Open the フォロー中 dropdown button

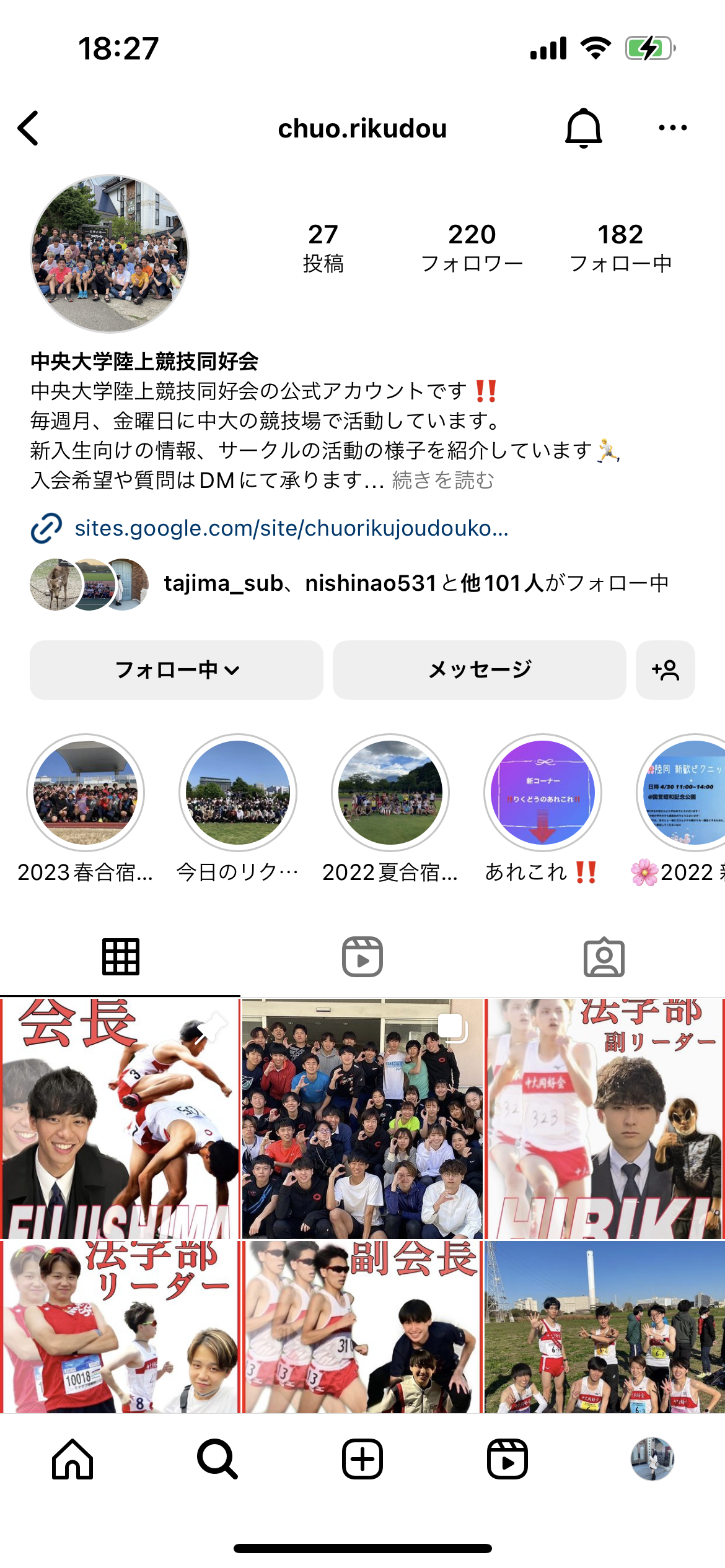[177, 670]
